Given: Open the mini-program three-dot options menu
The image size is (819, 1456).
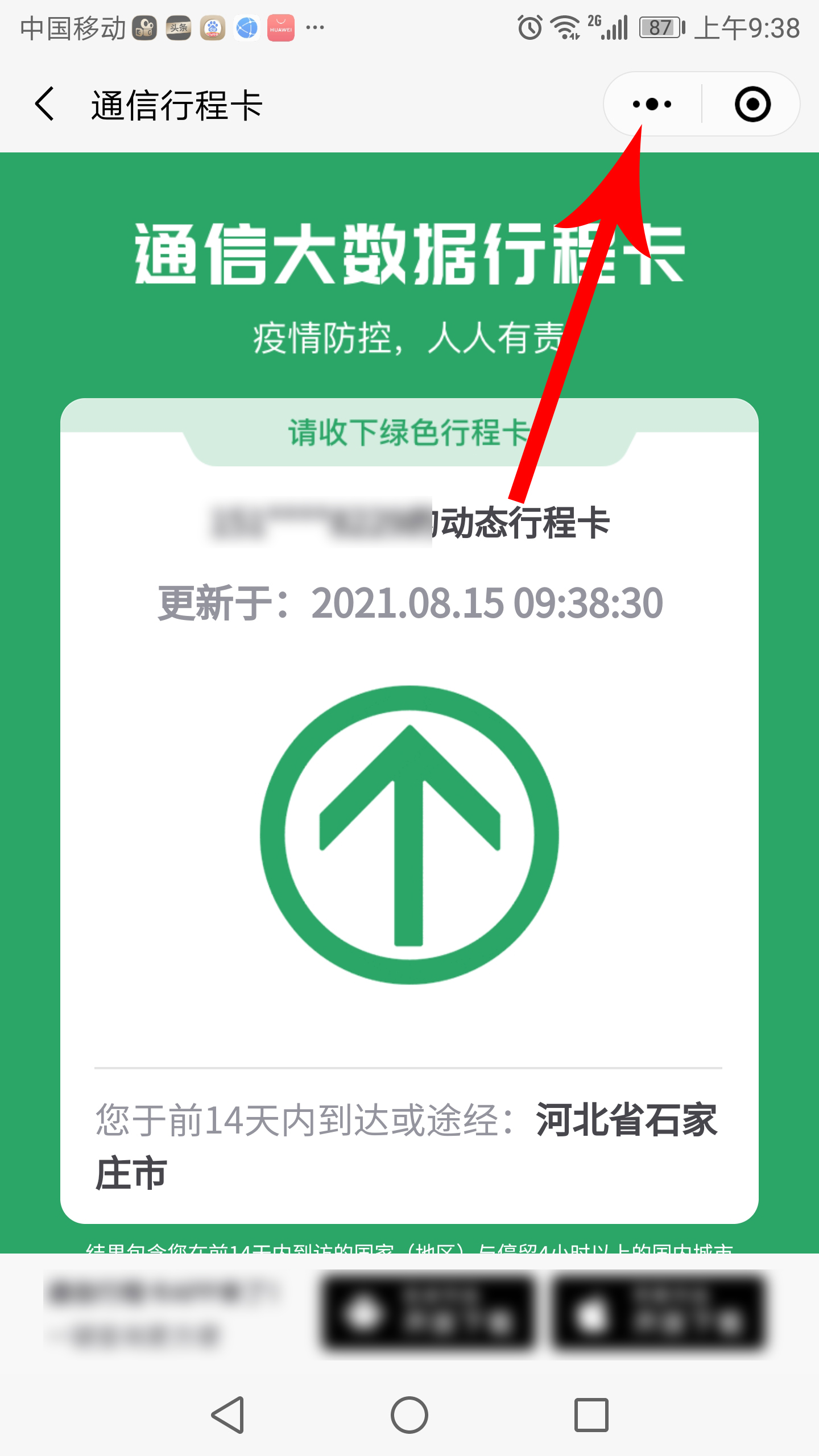Looking at the screenshot, I should (x=651, y=105).
